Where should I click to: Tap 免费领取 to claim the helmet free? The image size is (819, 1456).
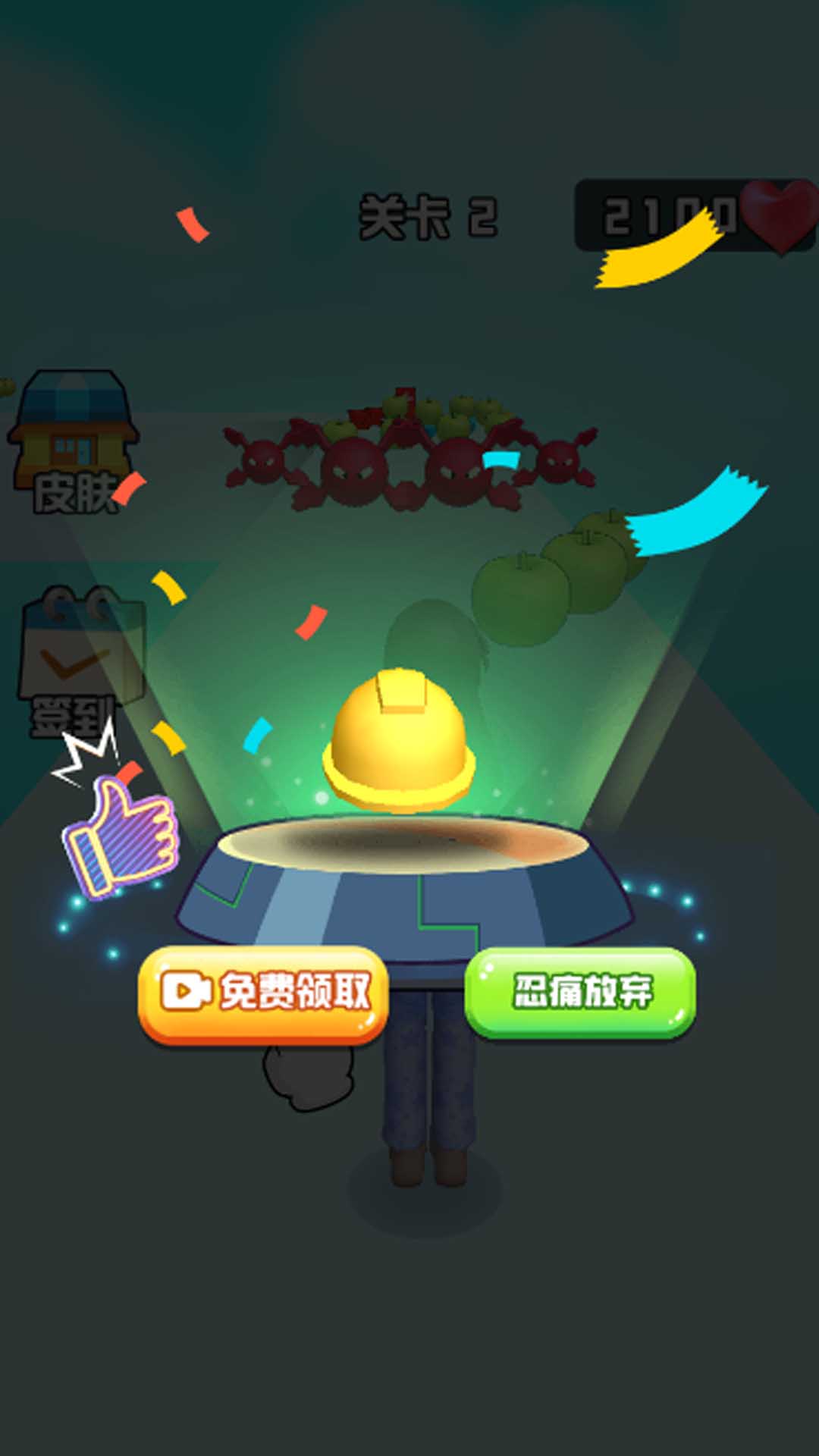click(263, 993)
